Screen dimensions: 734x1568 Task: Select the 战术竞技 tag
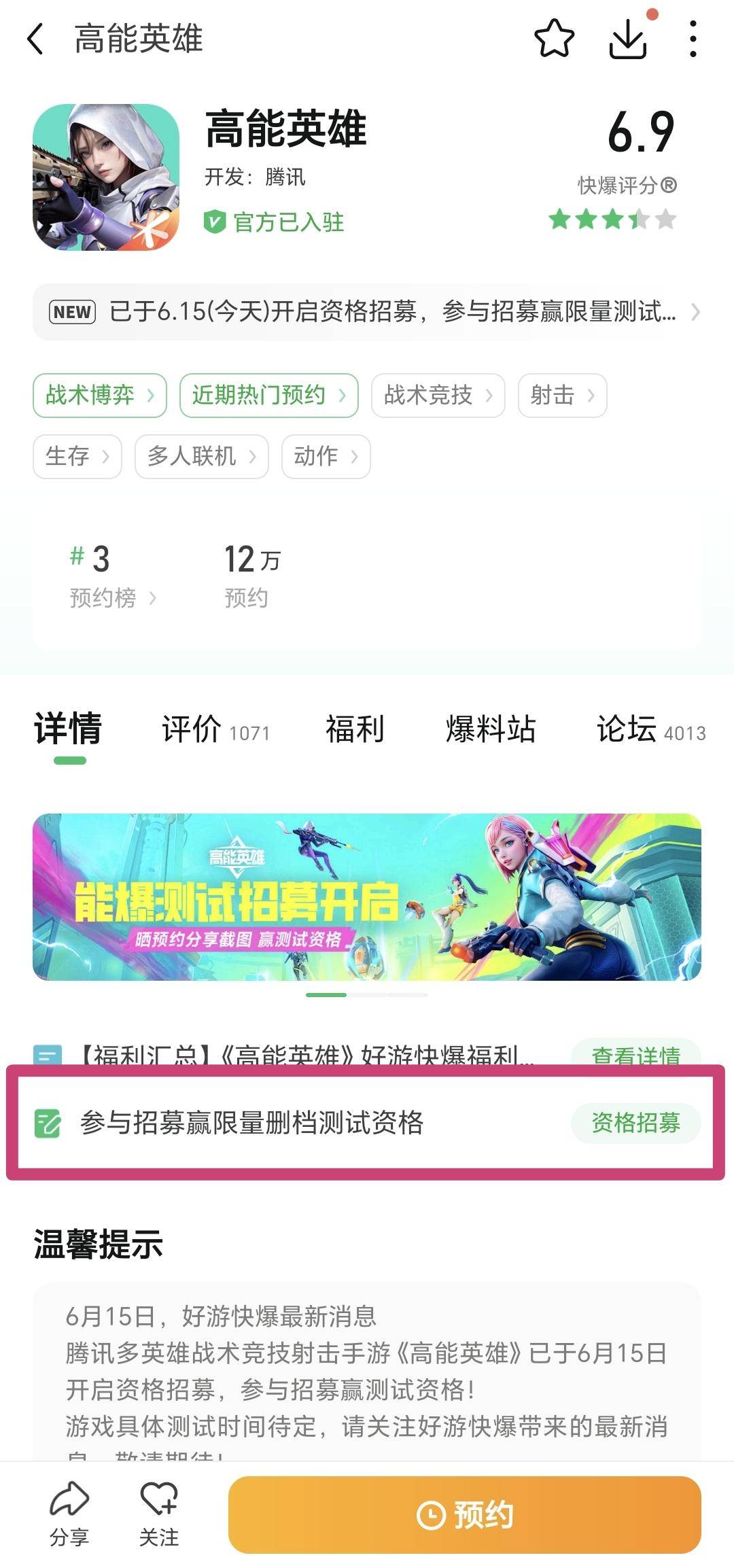[x=438, y=395]
